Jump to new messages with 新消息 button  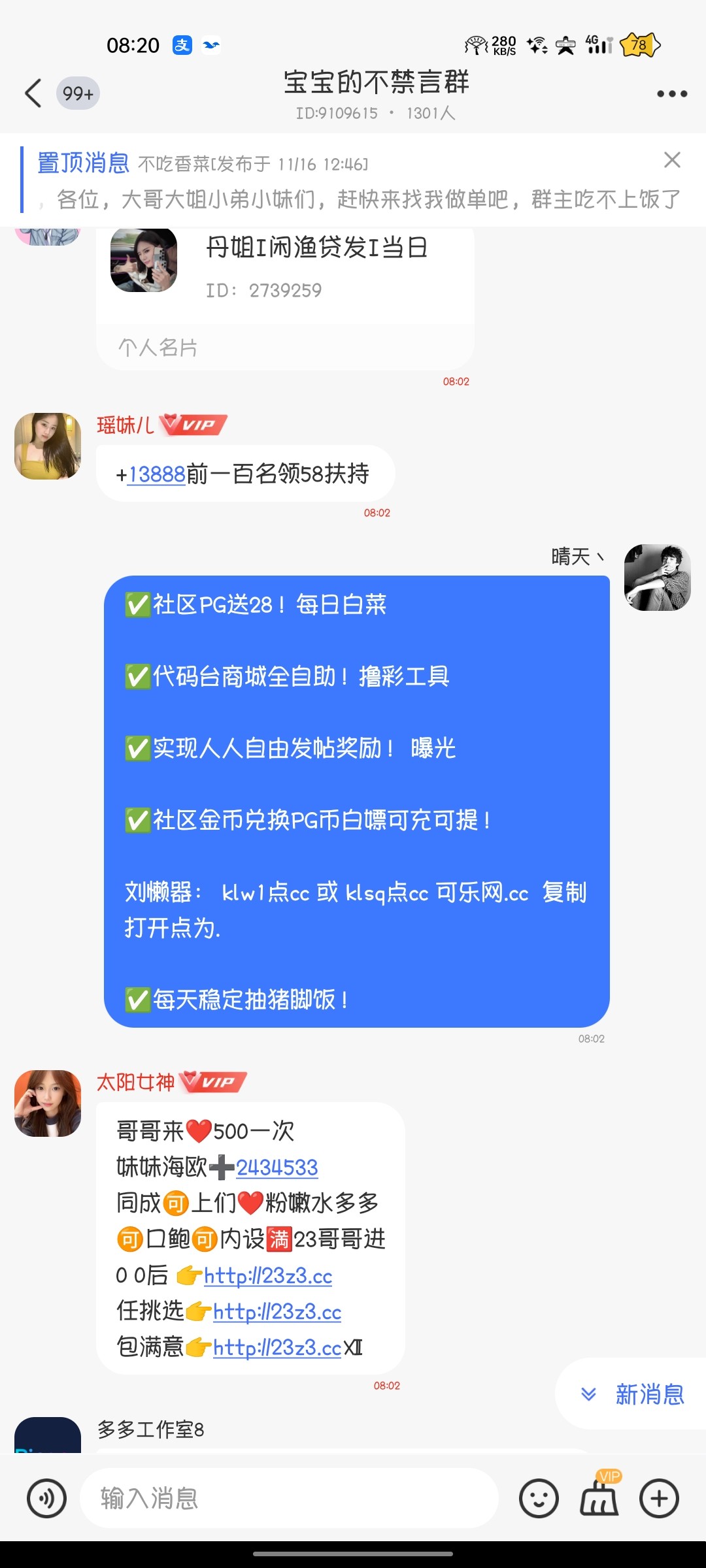pos(632,1394)
